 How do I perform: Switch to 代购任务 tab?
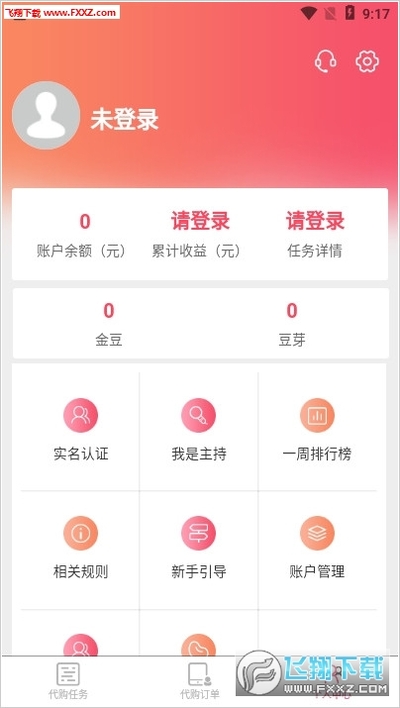coord(68,681)
